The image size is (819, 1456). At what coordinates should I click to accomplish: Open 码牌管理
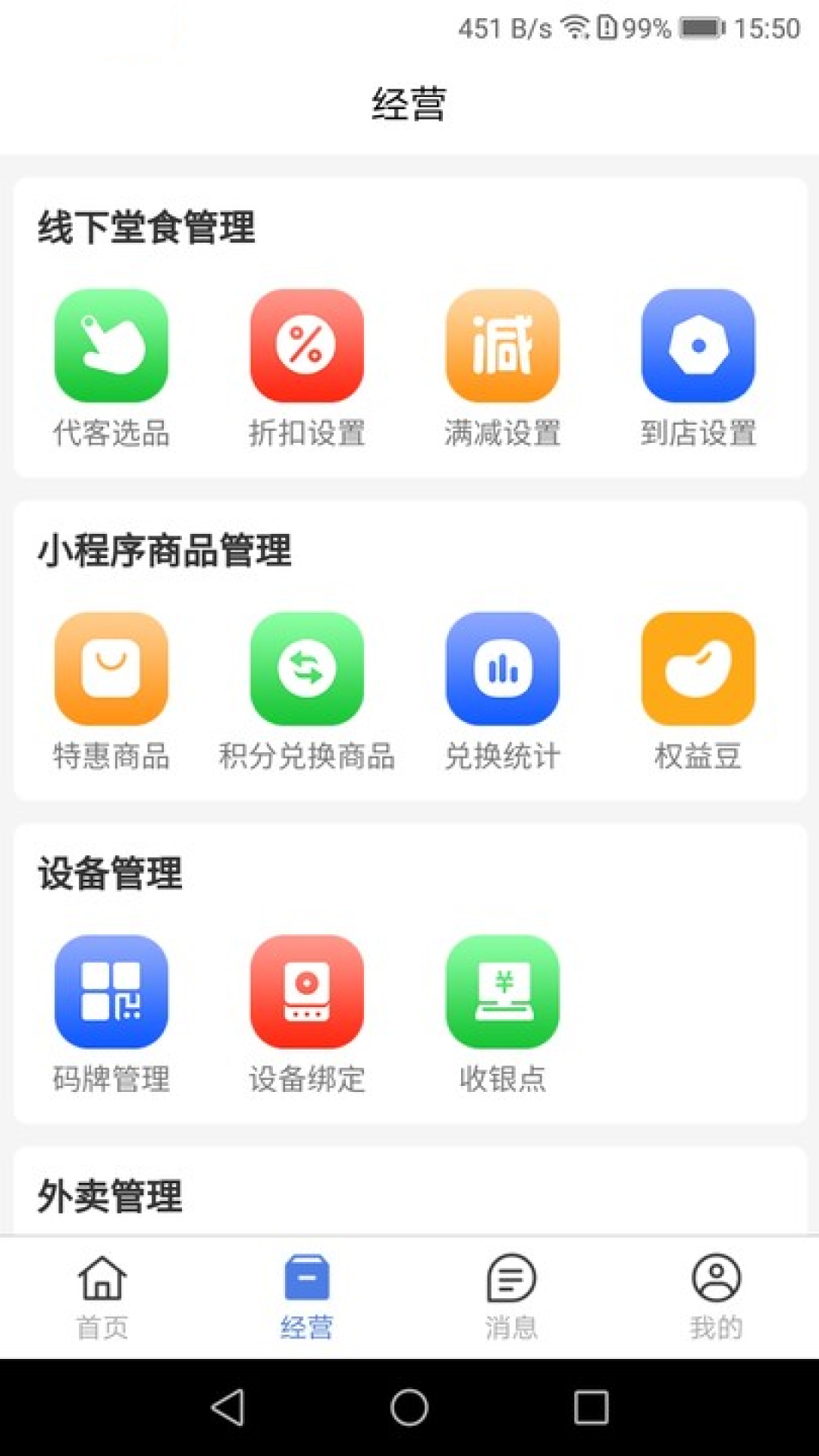click(111, 1015)
